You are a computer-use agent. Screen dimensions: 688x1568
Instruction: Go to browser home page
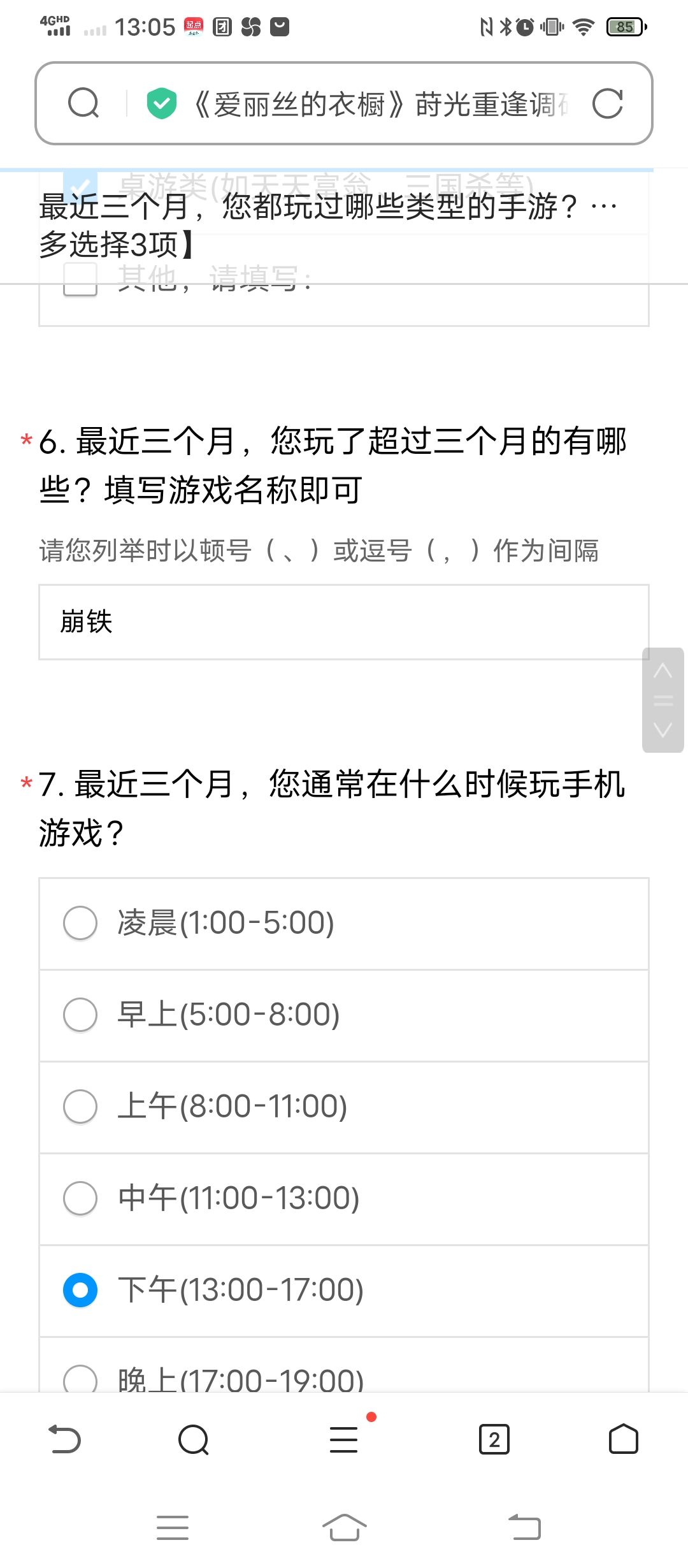click(623, 1439)
